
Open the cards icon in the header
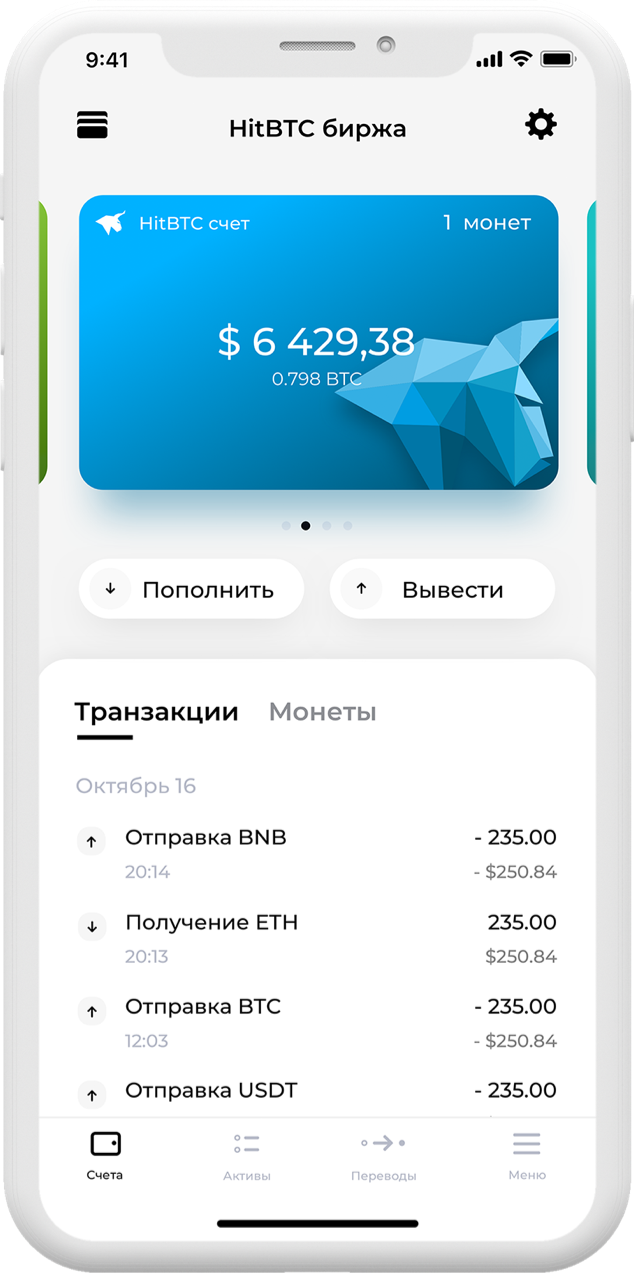pos(92,126)
